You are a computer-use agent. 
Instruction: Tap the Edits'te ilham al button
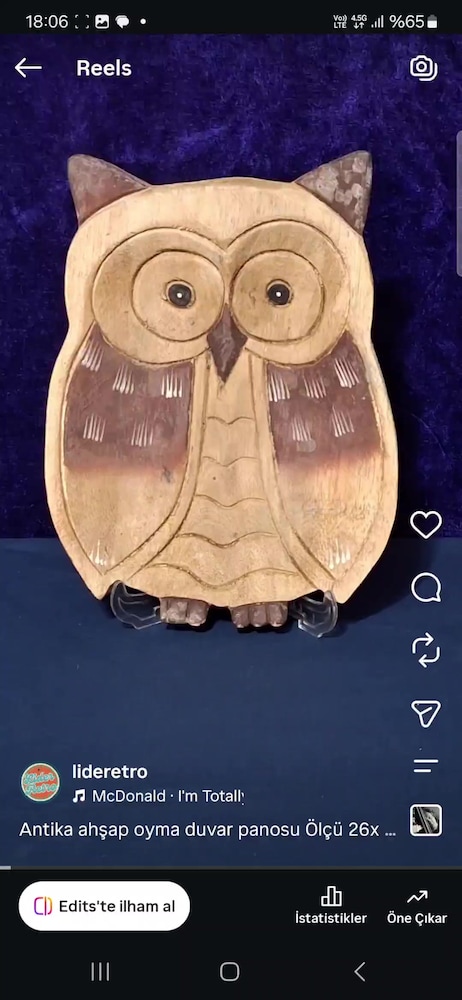click(104, 906)
